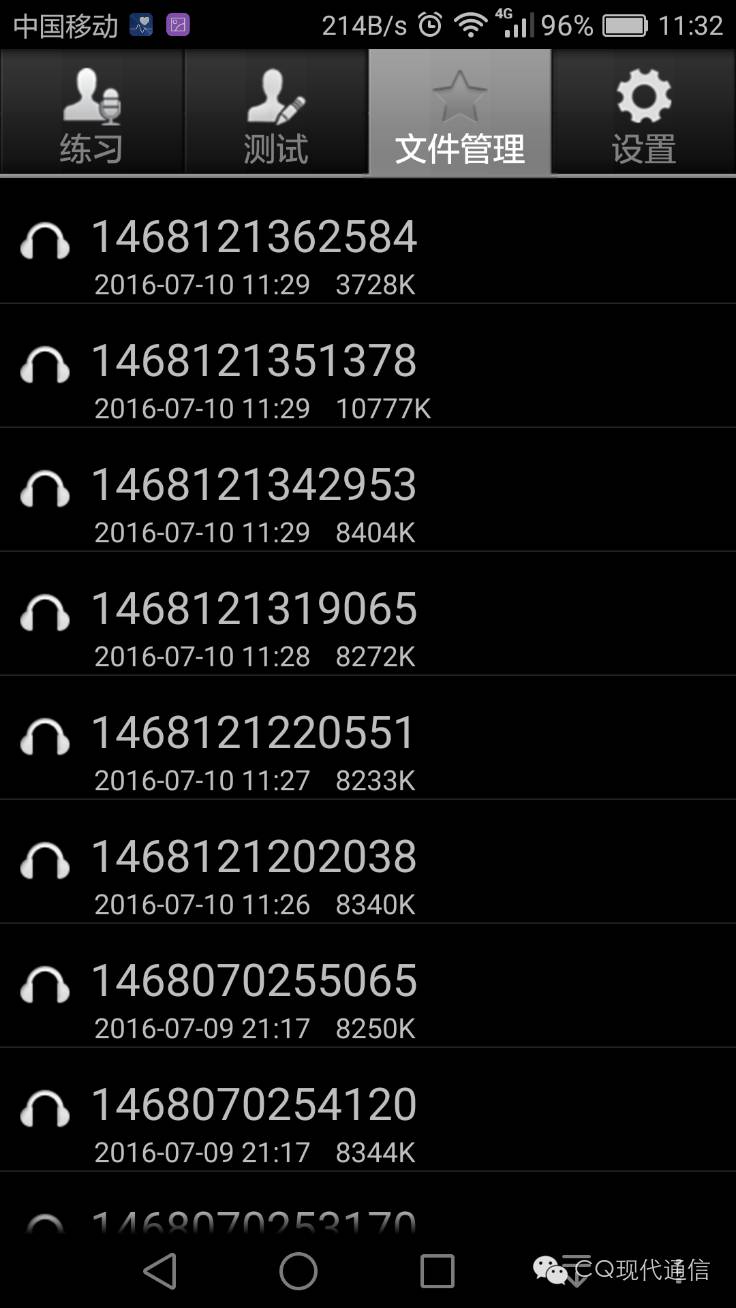This screenshot has width=736, height=1308.
Task: Tap the star icon on 文件管理 tab
Action: point(459,95)
